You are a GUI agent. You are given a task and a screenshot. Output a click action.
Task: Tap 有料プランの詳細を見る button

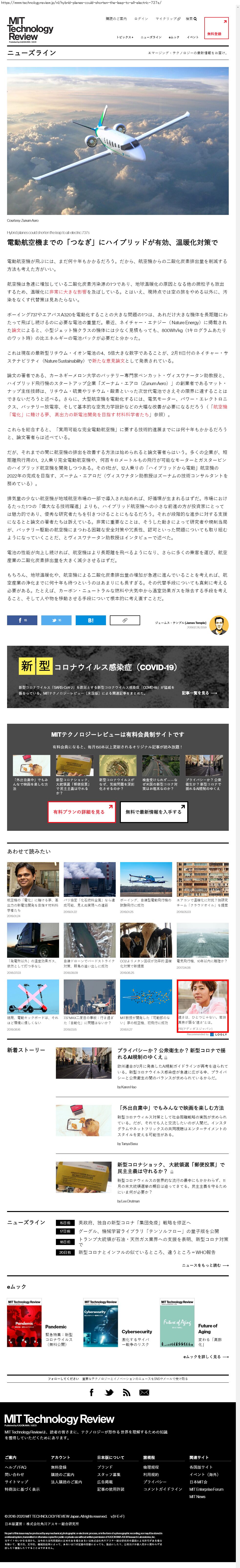click(x=78, y=812)
